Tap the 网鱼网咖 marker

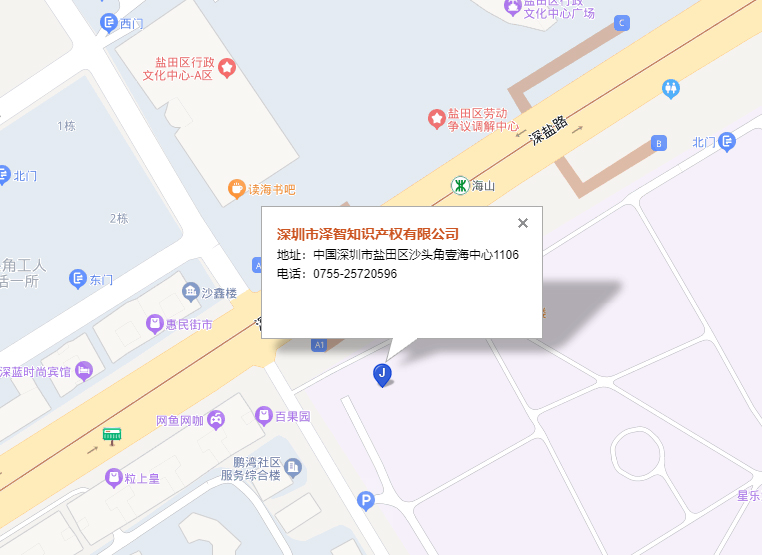click(216, 420)
